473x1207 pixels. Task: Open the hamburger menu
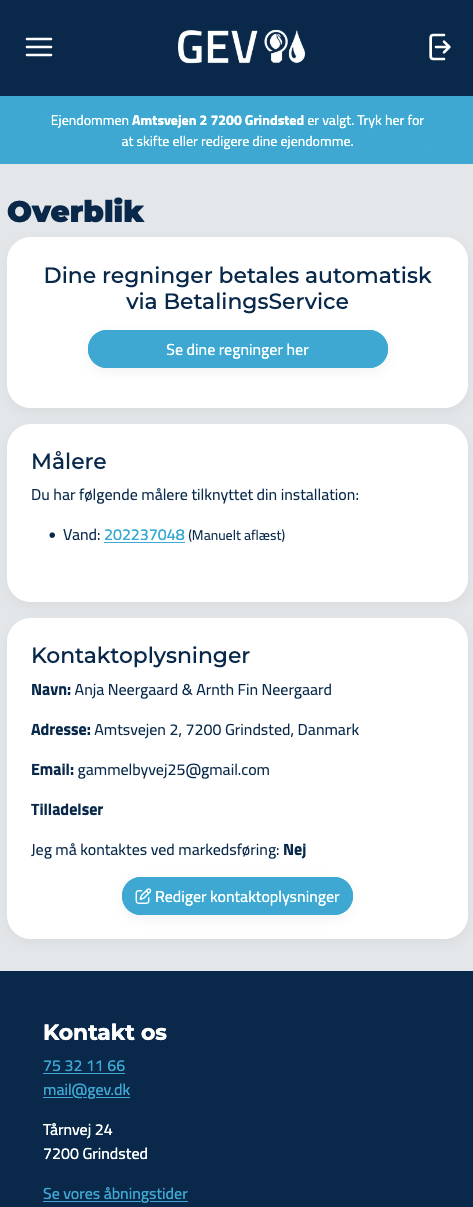39,47
